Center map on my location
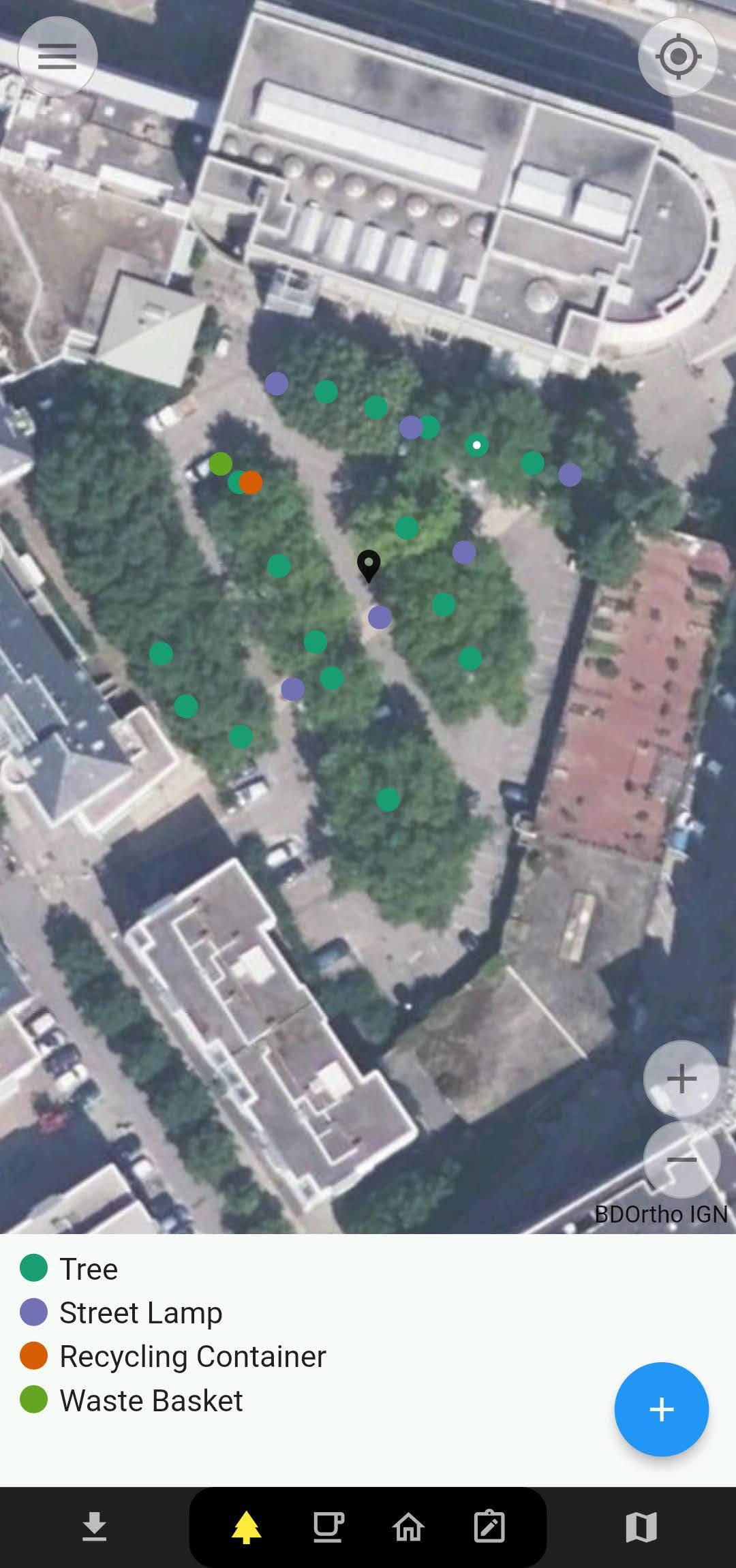736x1568 pixels. coord(678,57)
